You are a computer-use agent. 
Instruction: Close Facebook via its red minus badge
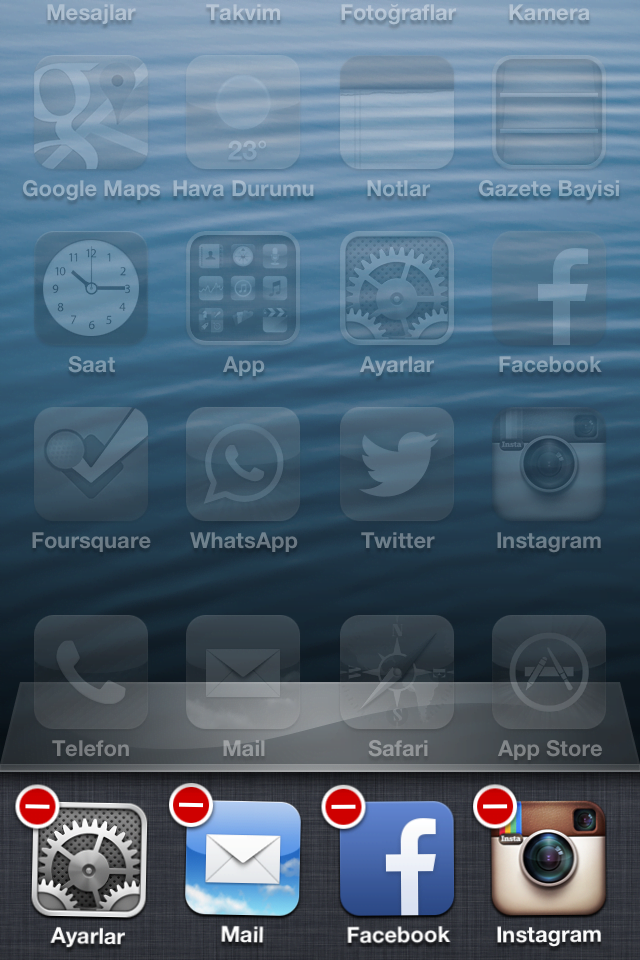pos(344,805)
